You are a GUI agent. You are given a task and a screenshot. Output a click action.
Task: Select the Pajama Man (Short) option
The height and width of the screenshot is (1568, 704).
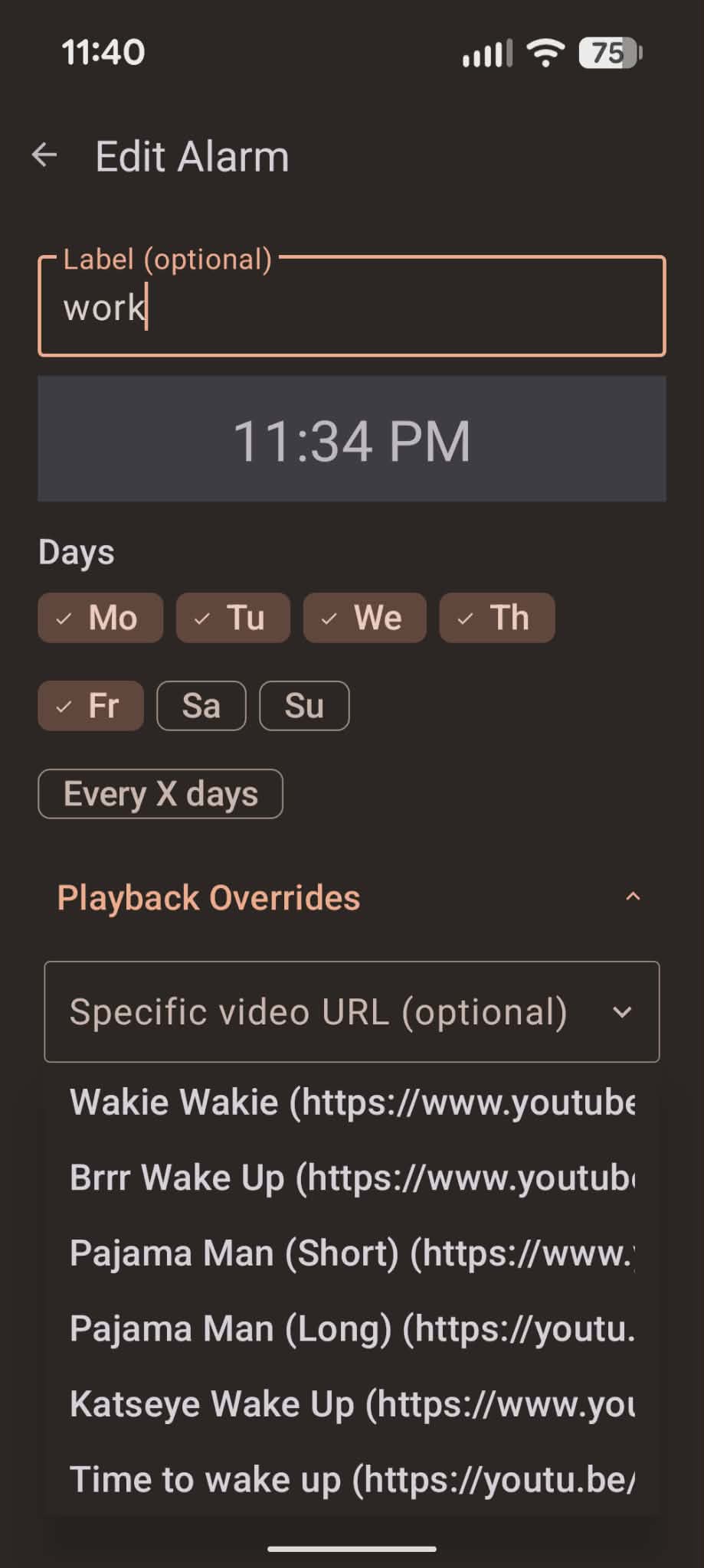352,1253
